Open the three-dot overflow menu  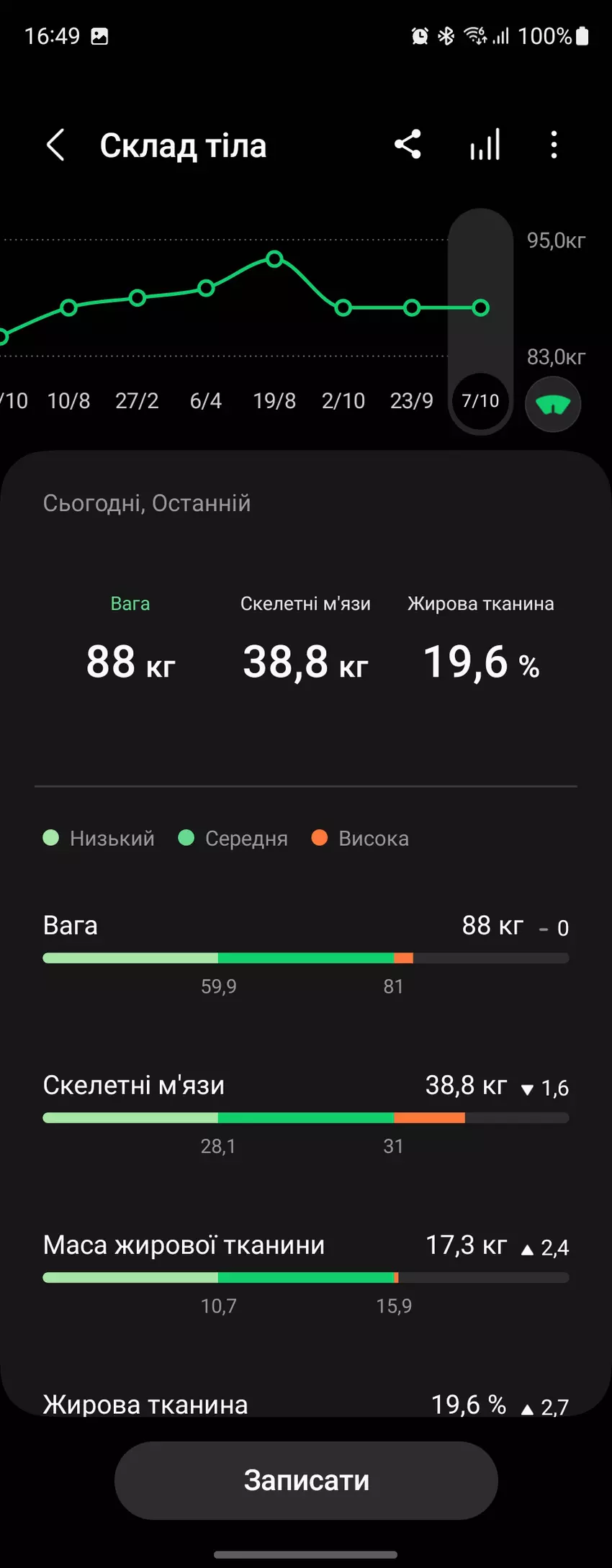click(554, 145)
